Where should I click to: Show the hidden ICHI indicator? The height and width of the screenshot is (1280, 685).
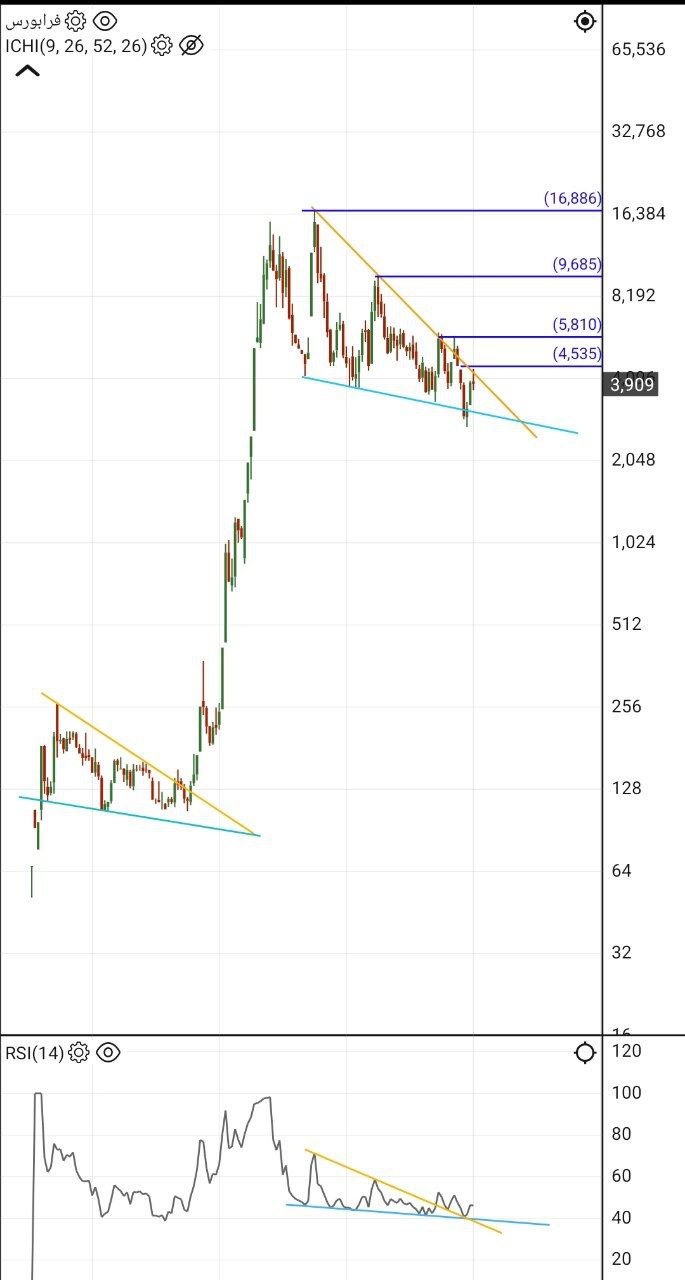click(x=191, y=45)
